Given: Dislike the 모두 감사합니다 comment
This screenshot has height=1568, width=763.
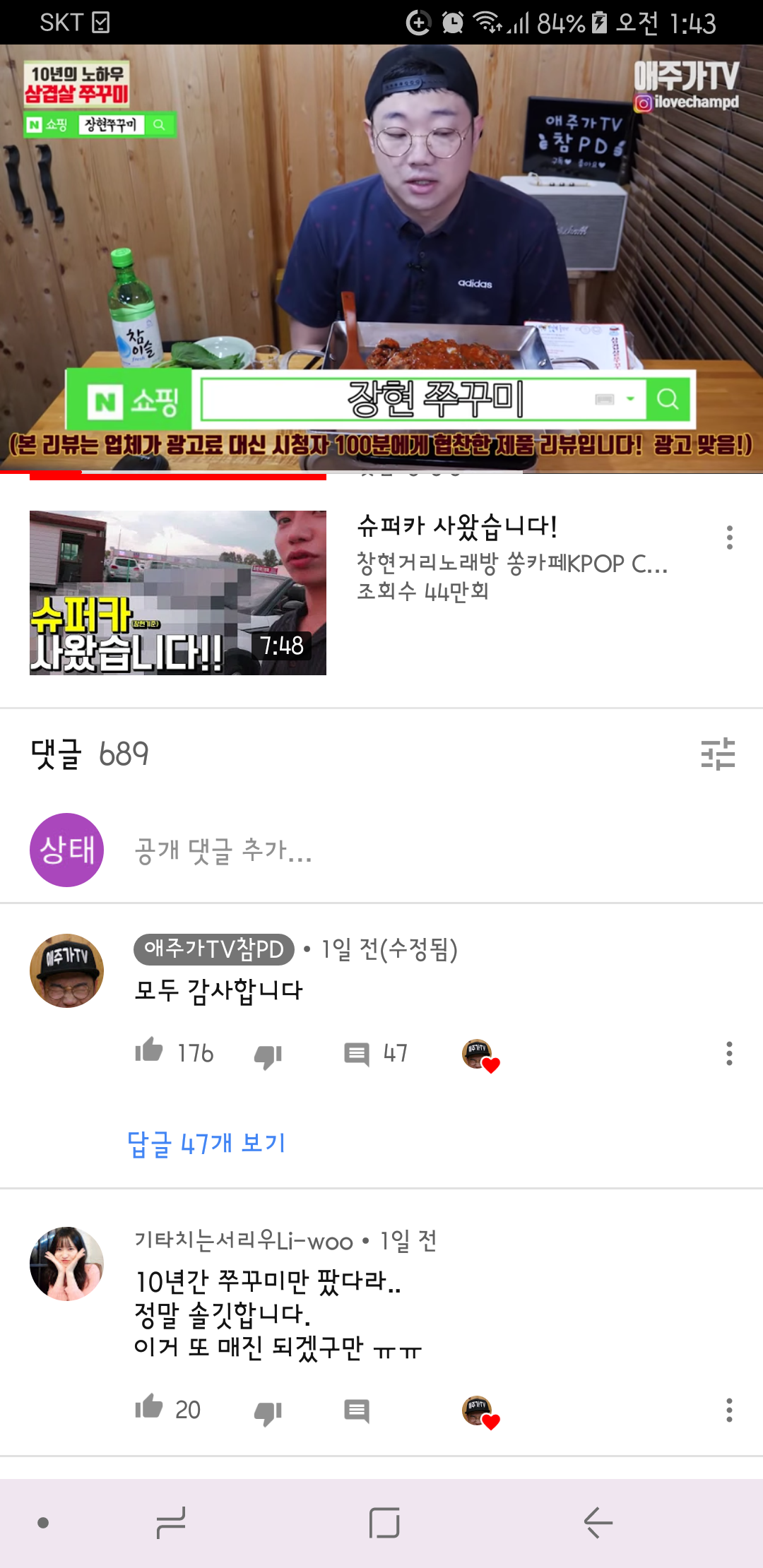Looking at the screenshot, I should click(x=268, y=1055).
